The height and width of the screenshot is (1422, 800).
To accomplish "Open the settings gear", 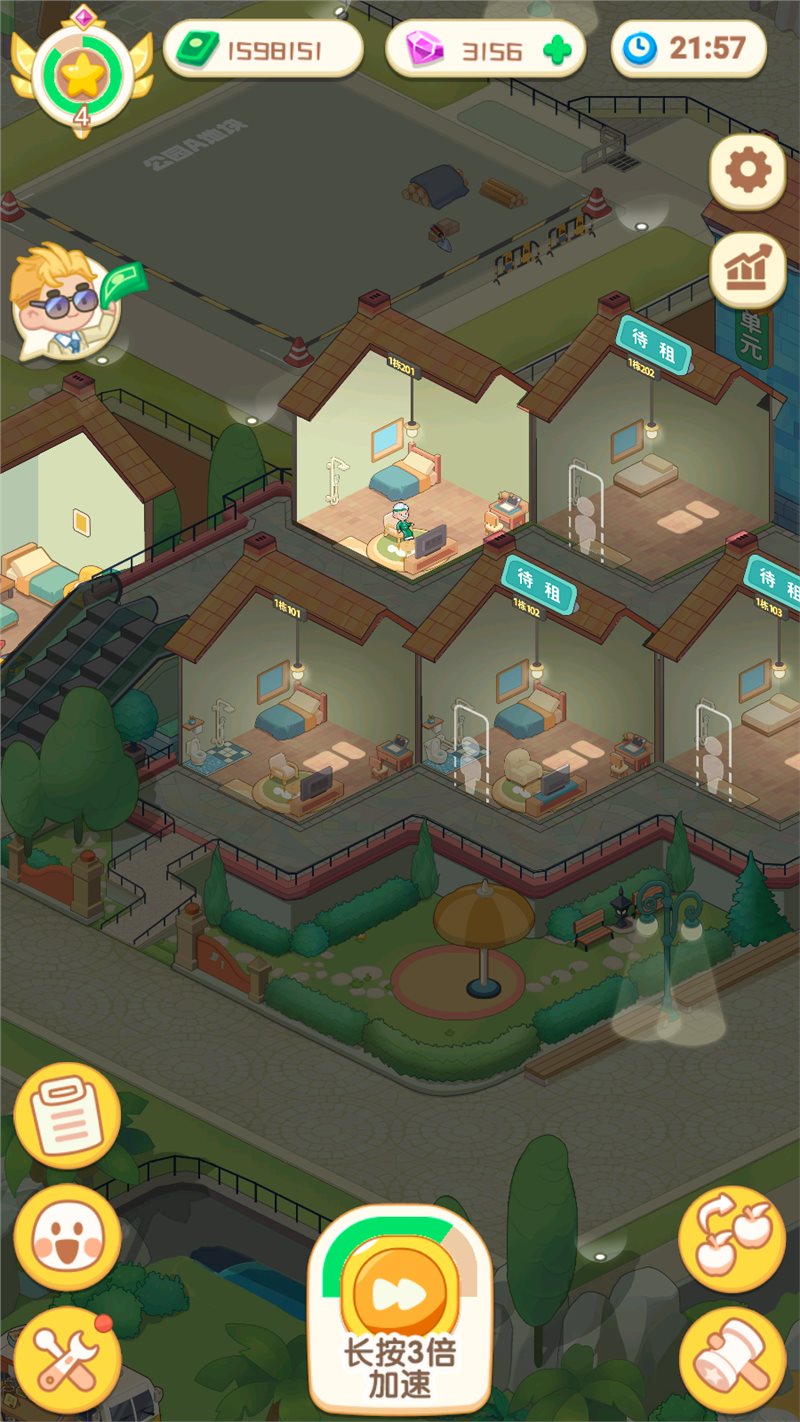I will click(x=747, y=172).
